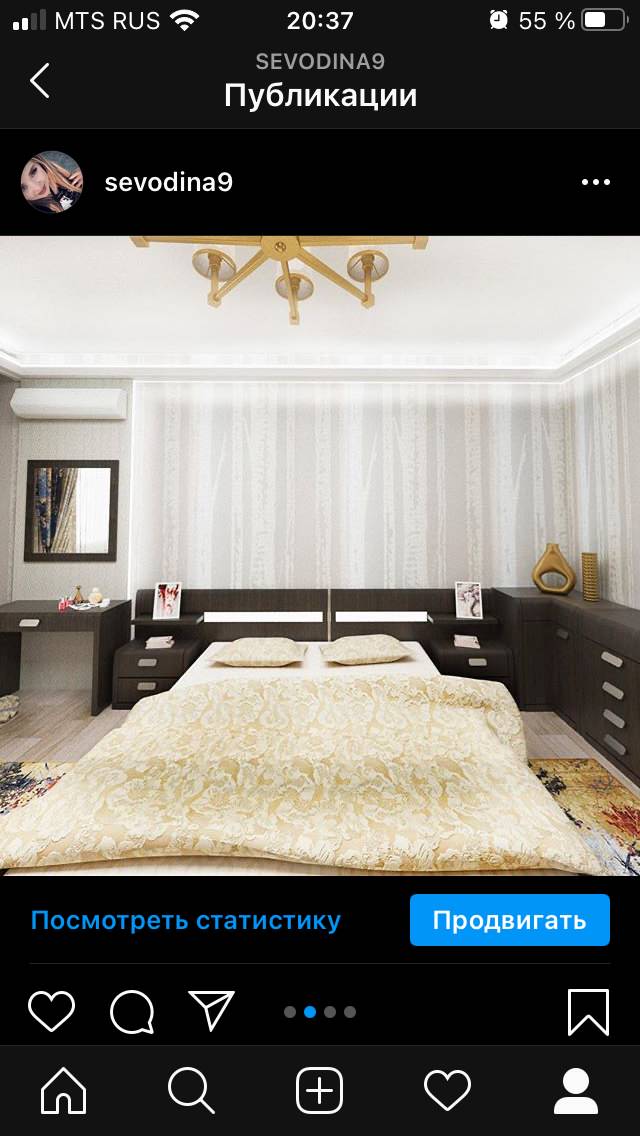
Task: Open the Search tab
Action: point(191,1090)
